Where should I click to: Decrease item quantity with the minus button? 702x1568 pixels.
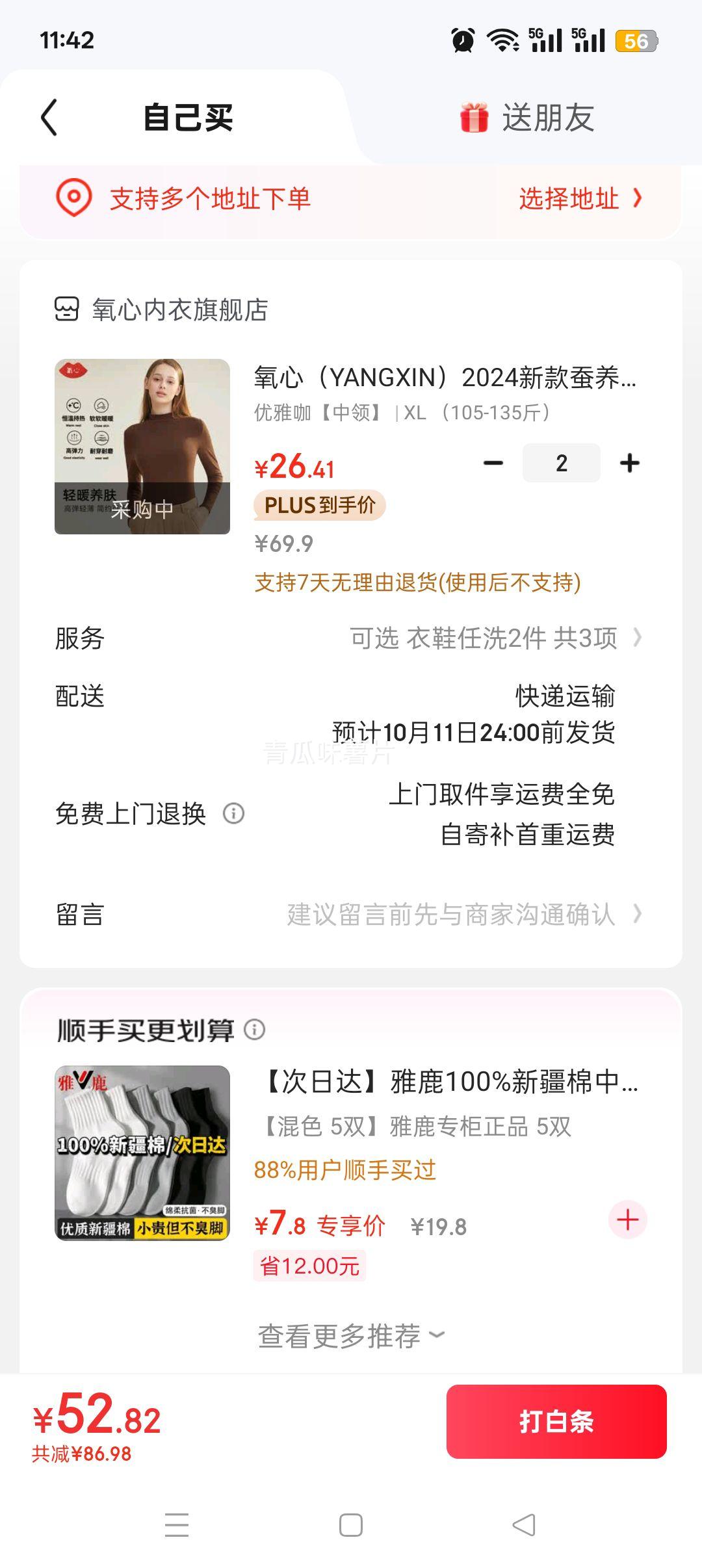pos(493,464)
